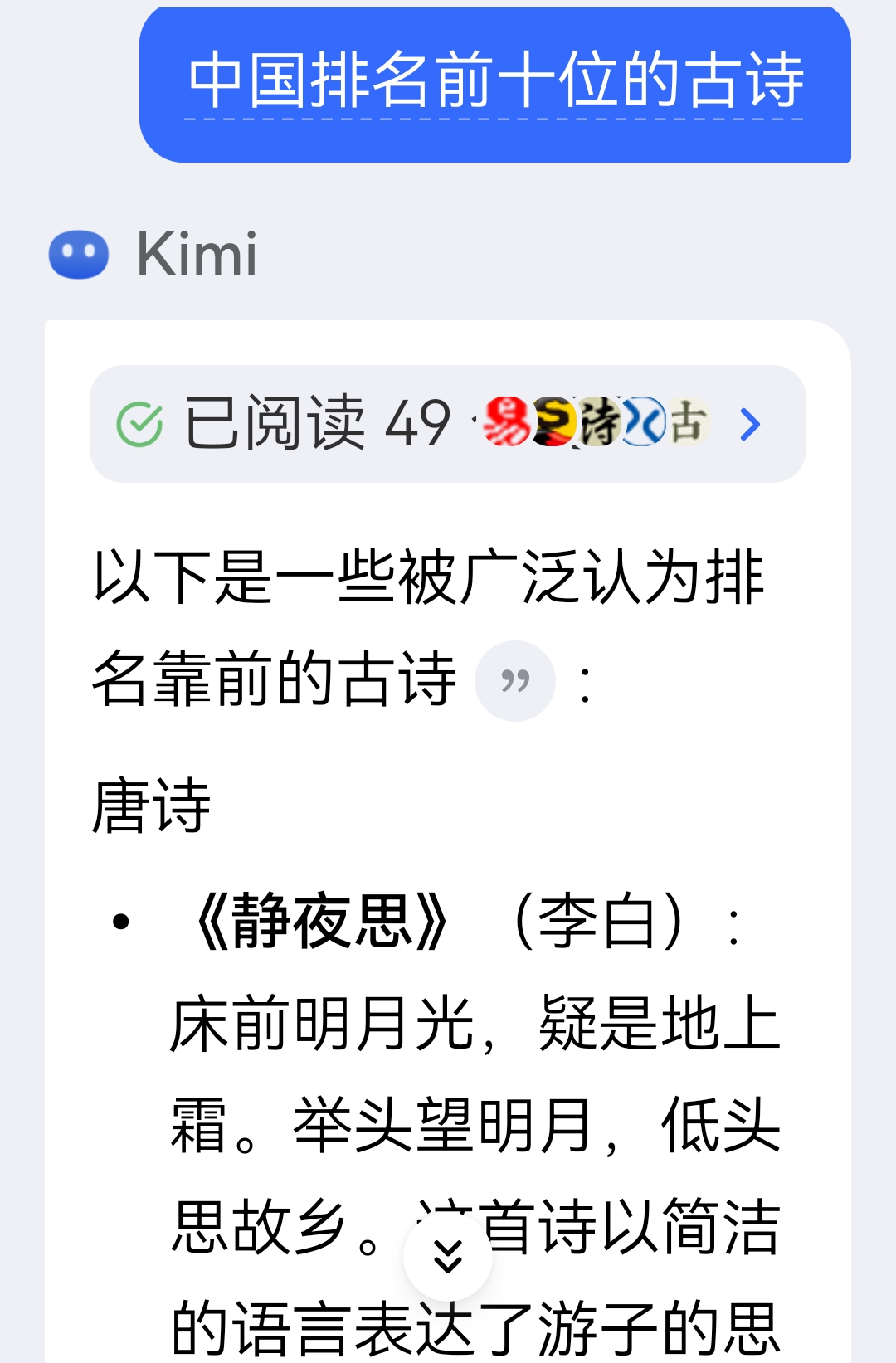Screen dimensions: 896x1363
Task: Expand the 已阅读 49 sources list
Action: coord(749,424)
